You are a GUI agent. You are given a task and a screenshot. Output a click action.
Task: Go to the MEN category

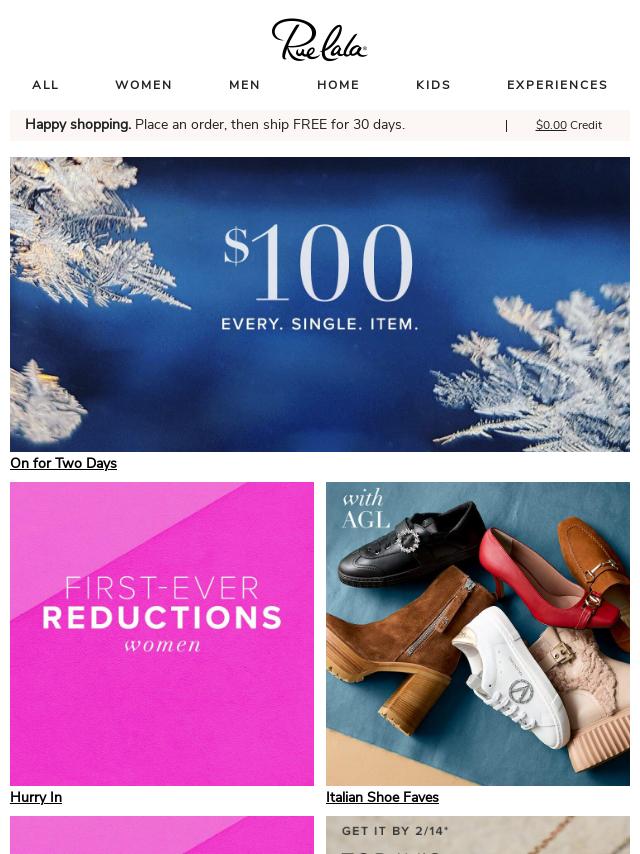point(244,85)
